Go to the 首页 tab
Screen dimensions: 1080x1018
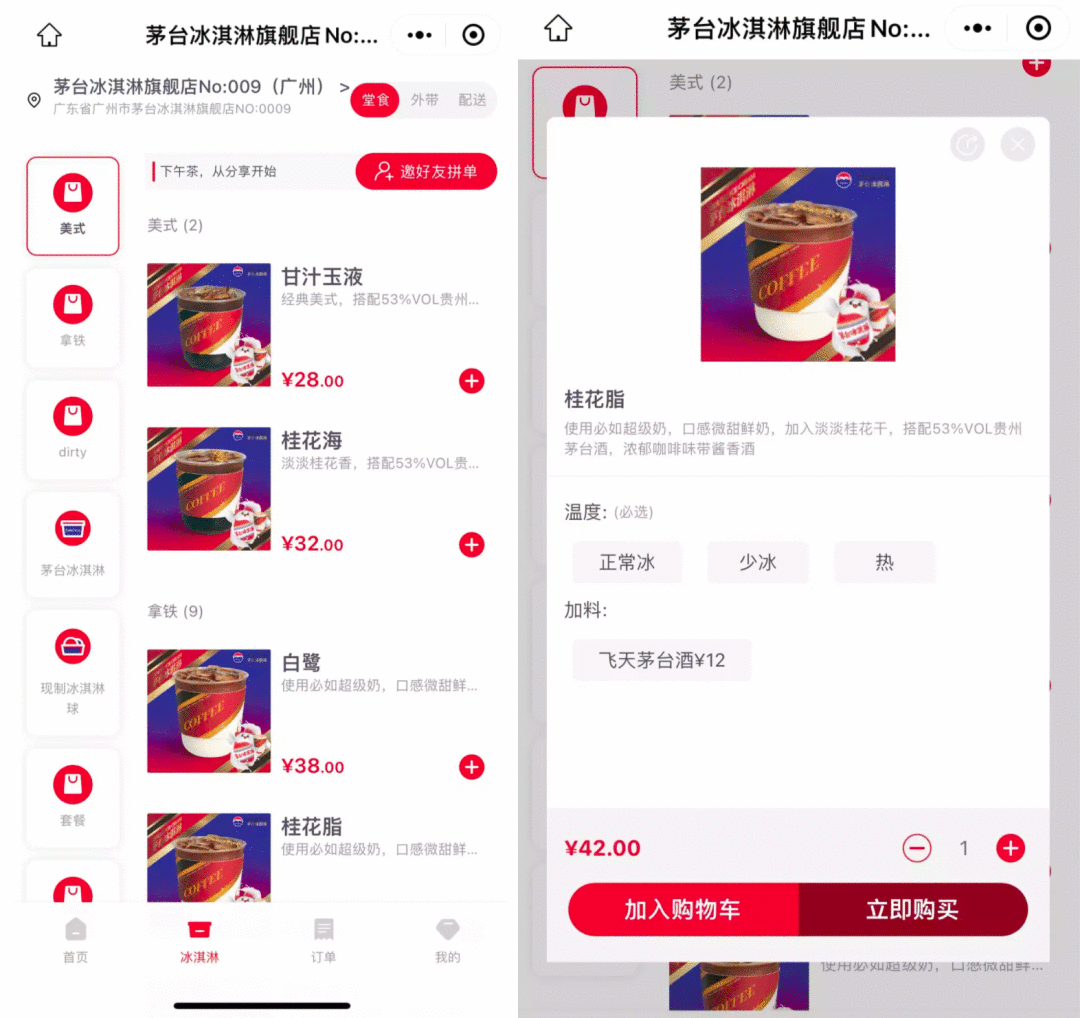point(75,941)
